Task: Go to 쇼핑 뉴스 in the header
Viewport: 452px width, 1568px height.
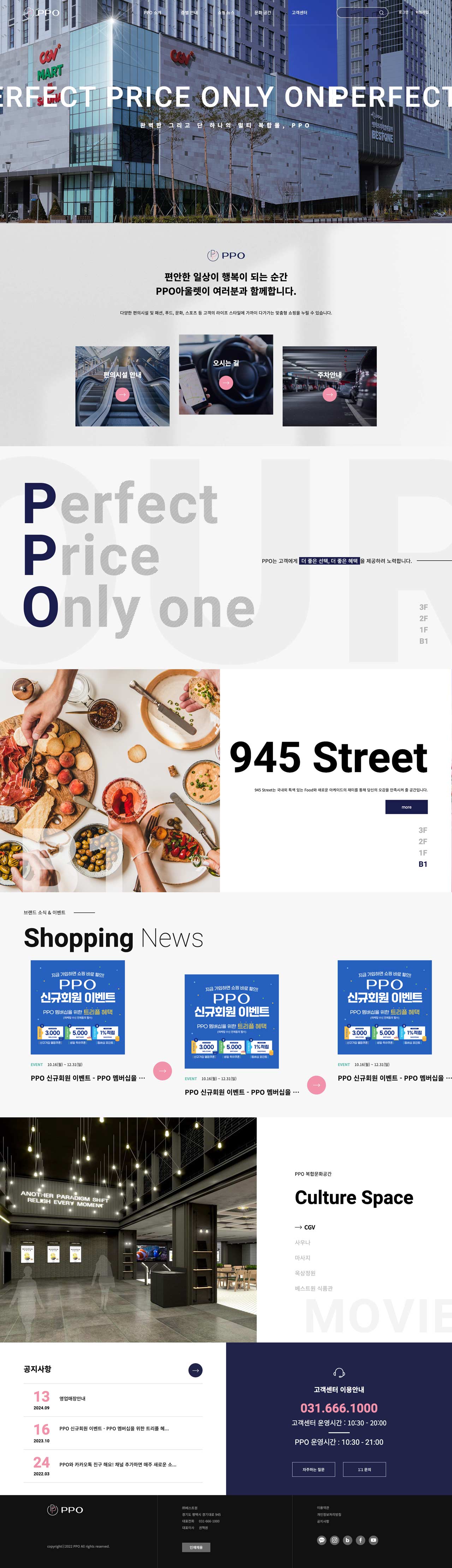Action: pos(226,12)
